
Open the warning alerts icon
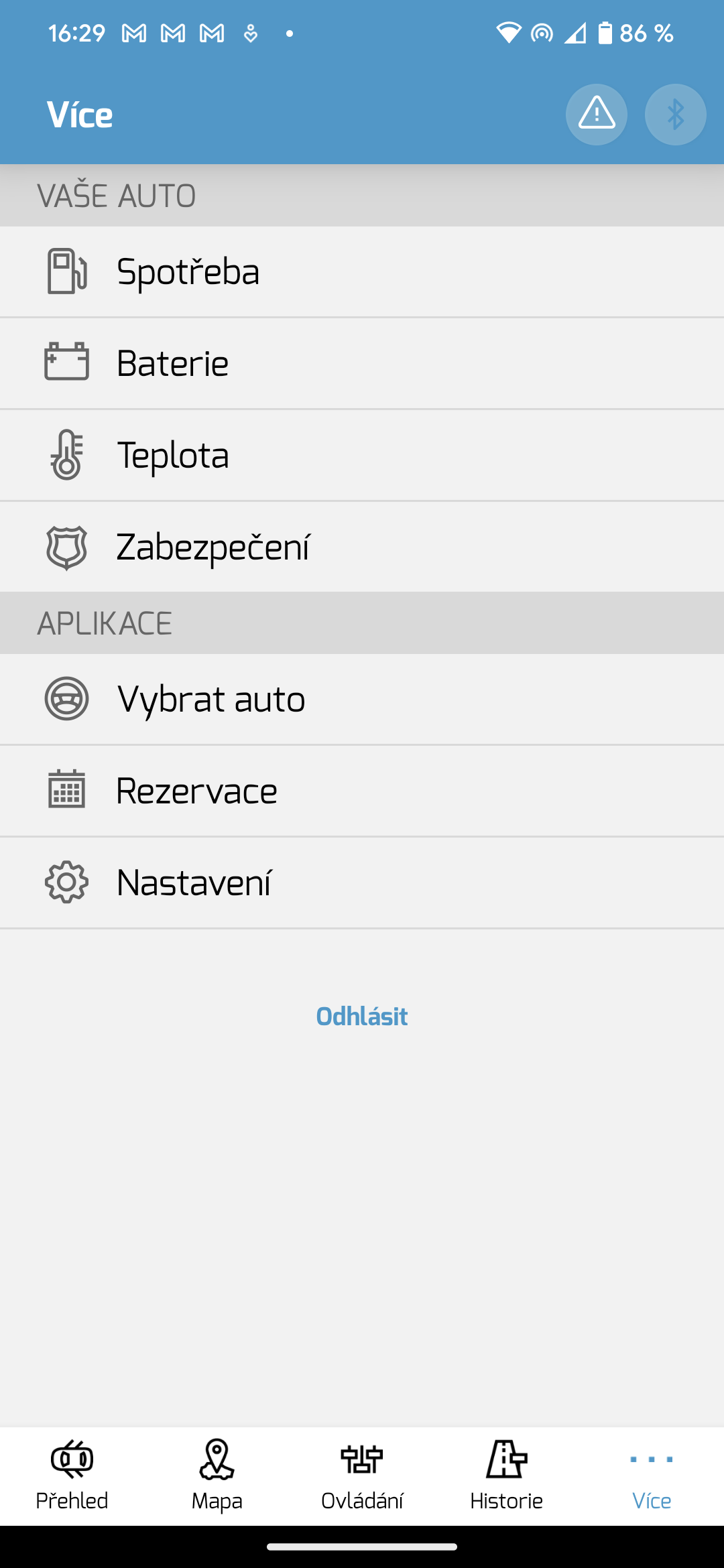pyautogui.click(x=596, y=114)
